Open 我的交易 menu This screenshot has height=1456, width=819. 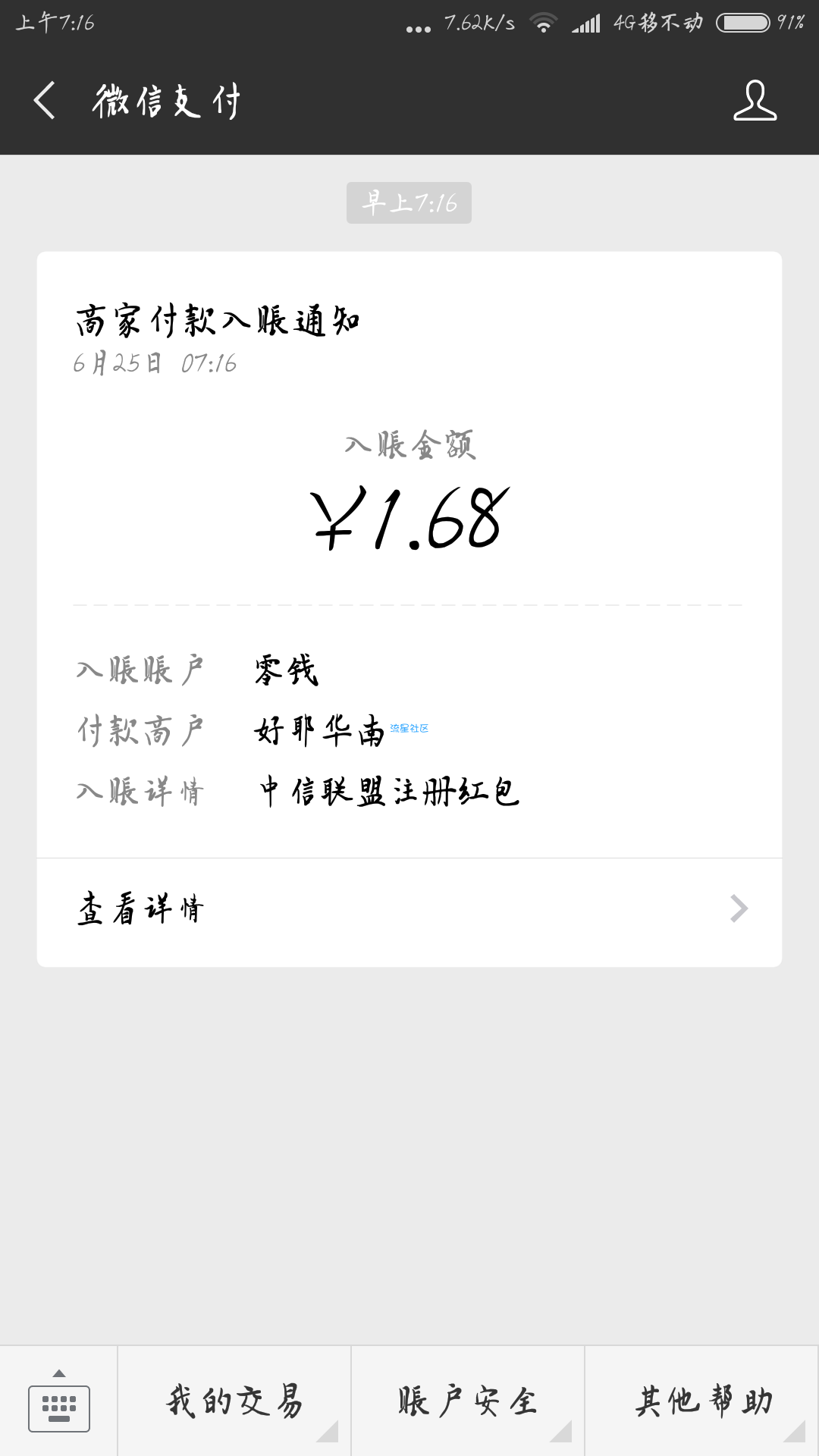234,1401
